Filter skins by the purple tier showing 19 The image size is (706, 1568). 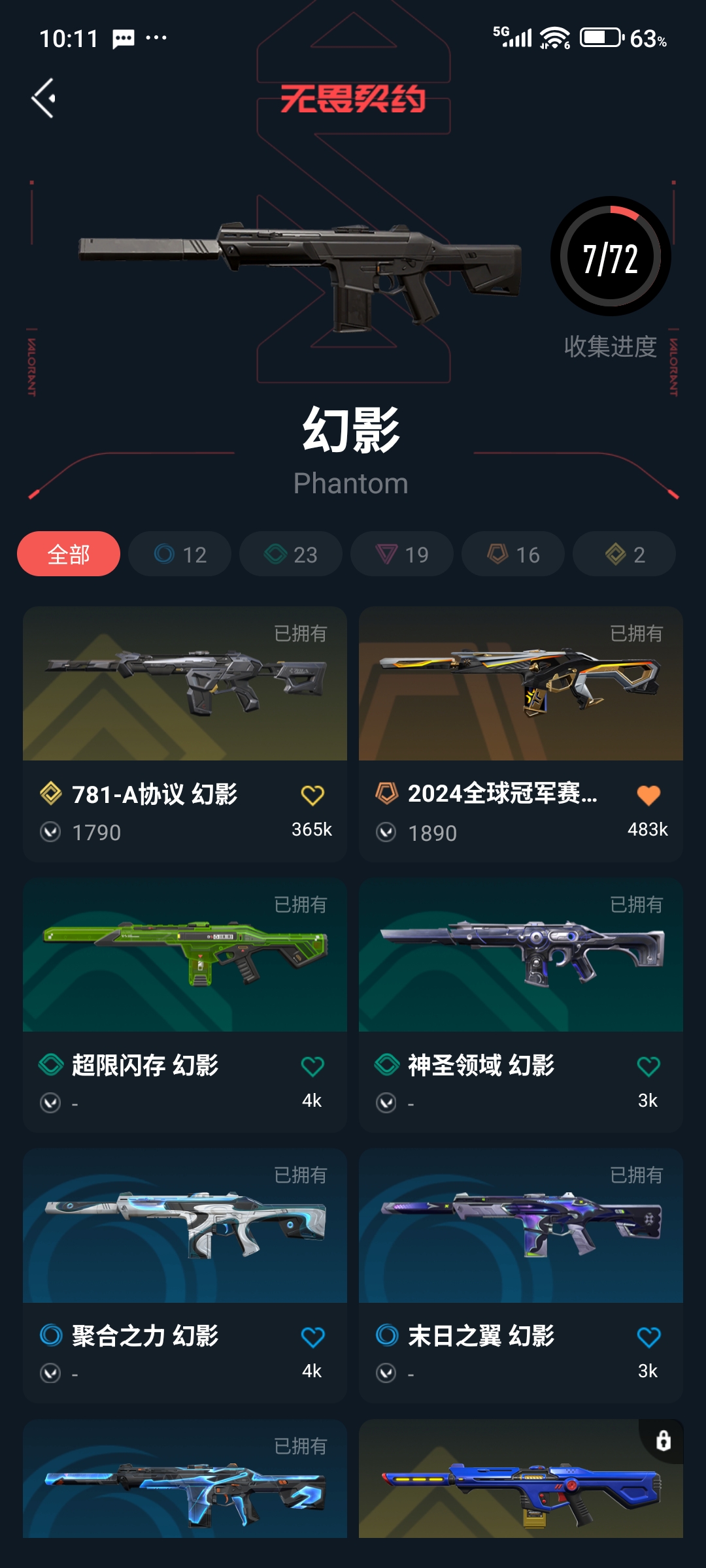tap(402, 554)
